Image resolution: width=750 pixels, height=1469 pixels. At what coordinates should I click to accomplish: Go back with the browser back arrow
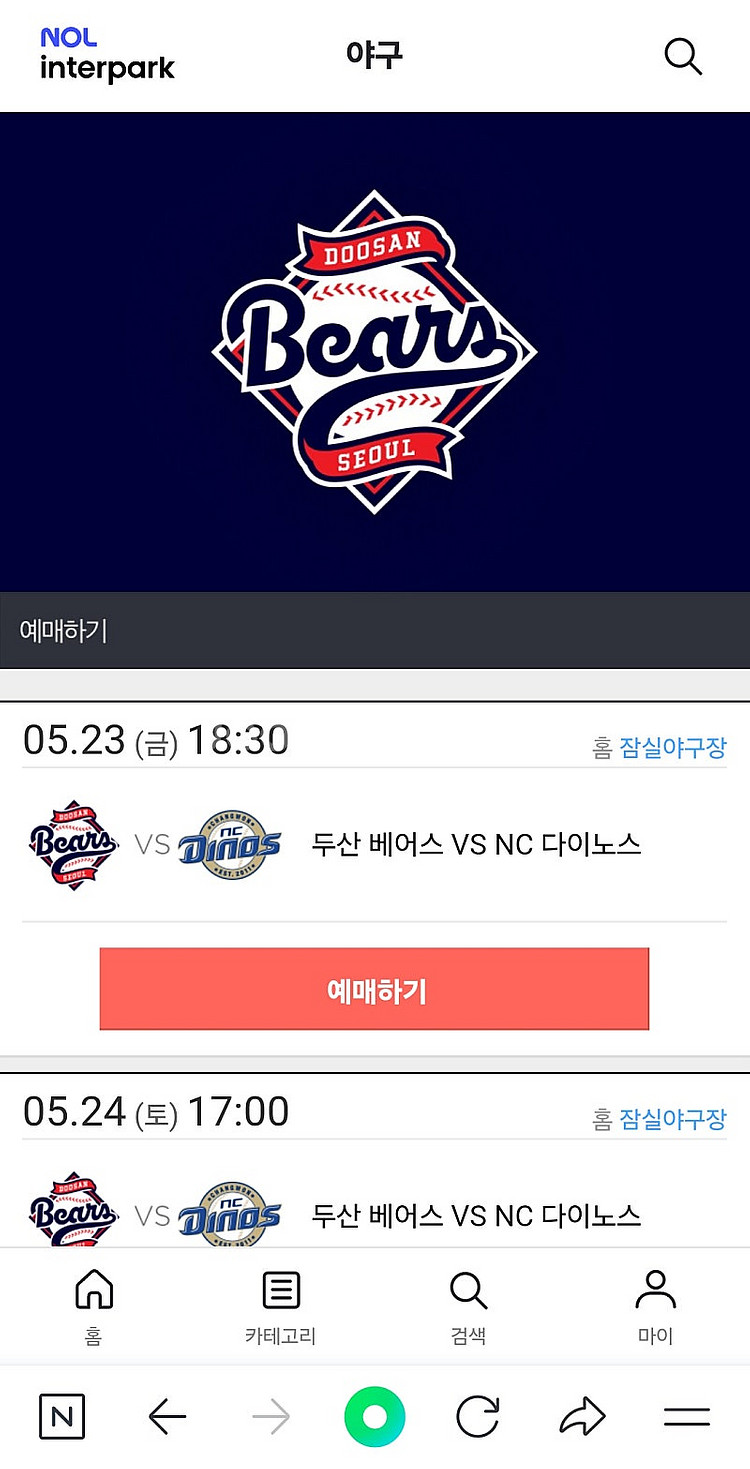[167, 1416]
